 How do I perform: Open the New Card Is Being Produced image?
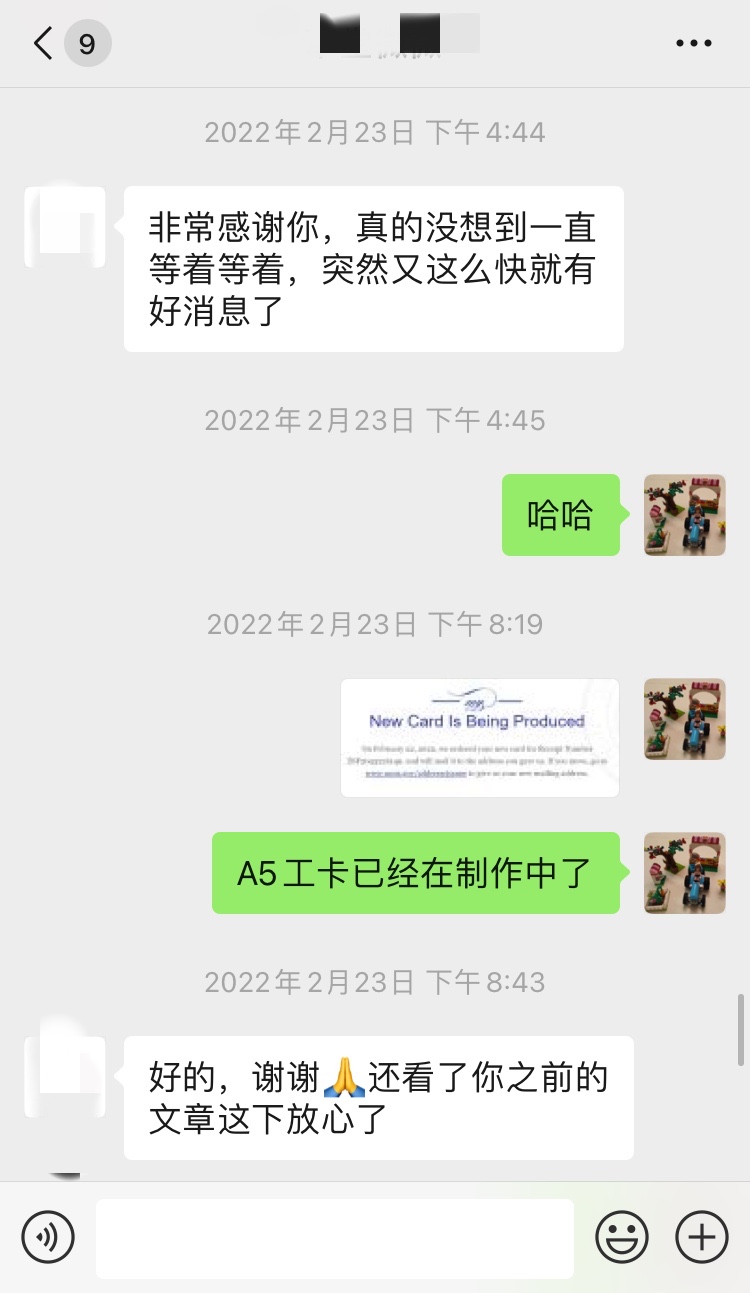(480, 738)
